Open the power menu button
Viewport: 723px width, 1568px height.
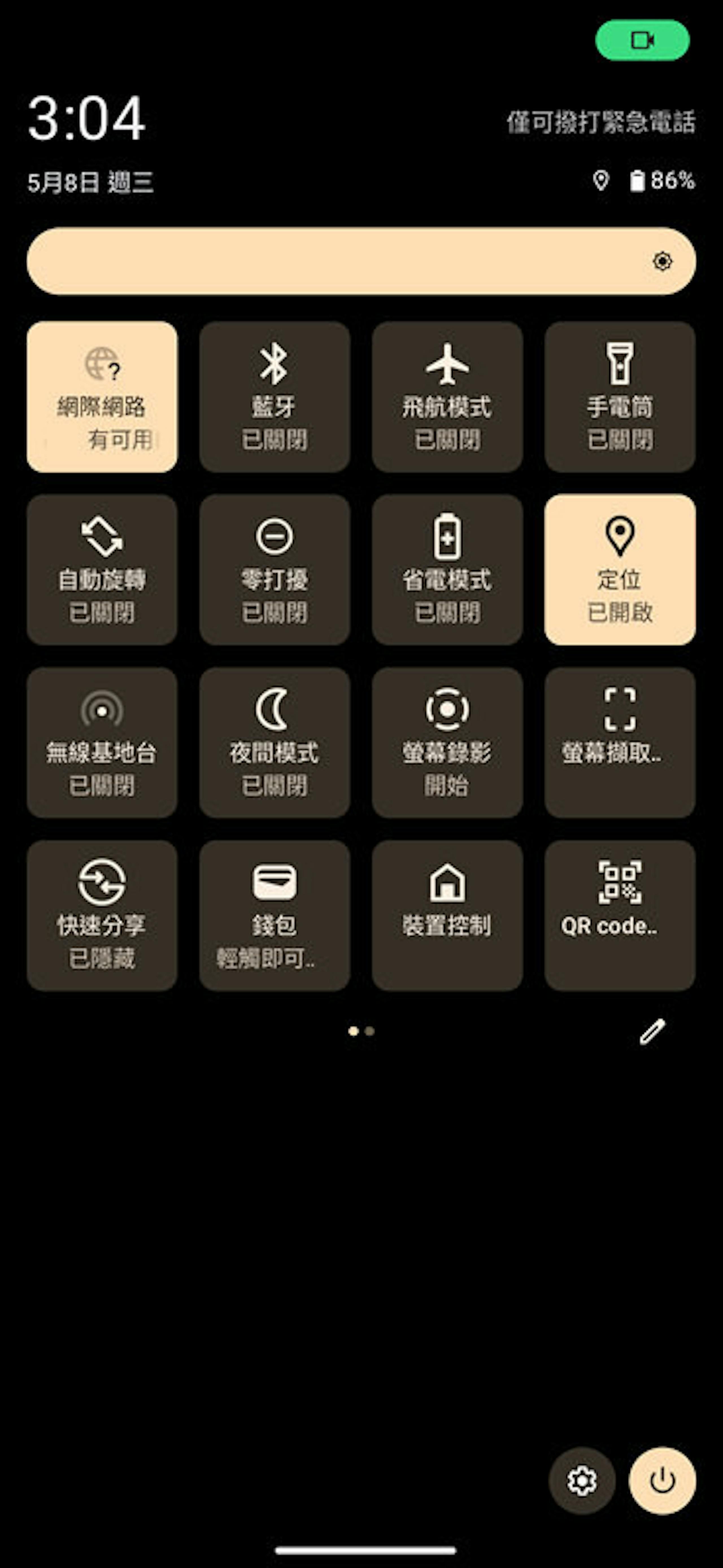coord(662,1480)
